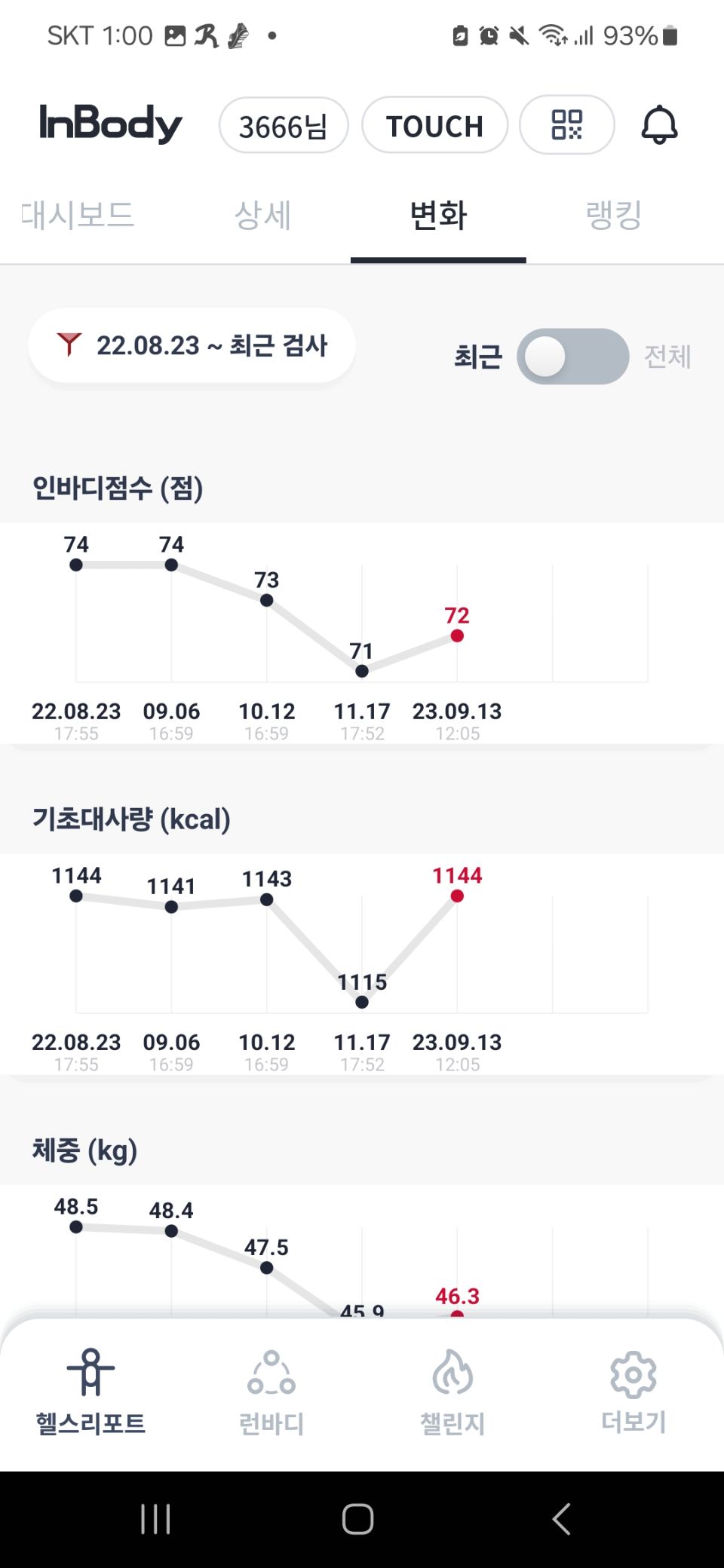This screenshot has width=724, height=1568.
Task: Select the 변화 tab
Action: [x=438, y=216]
